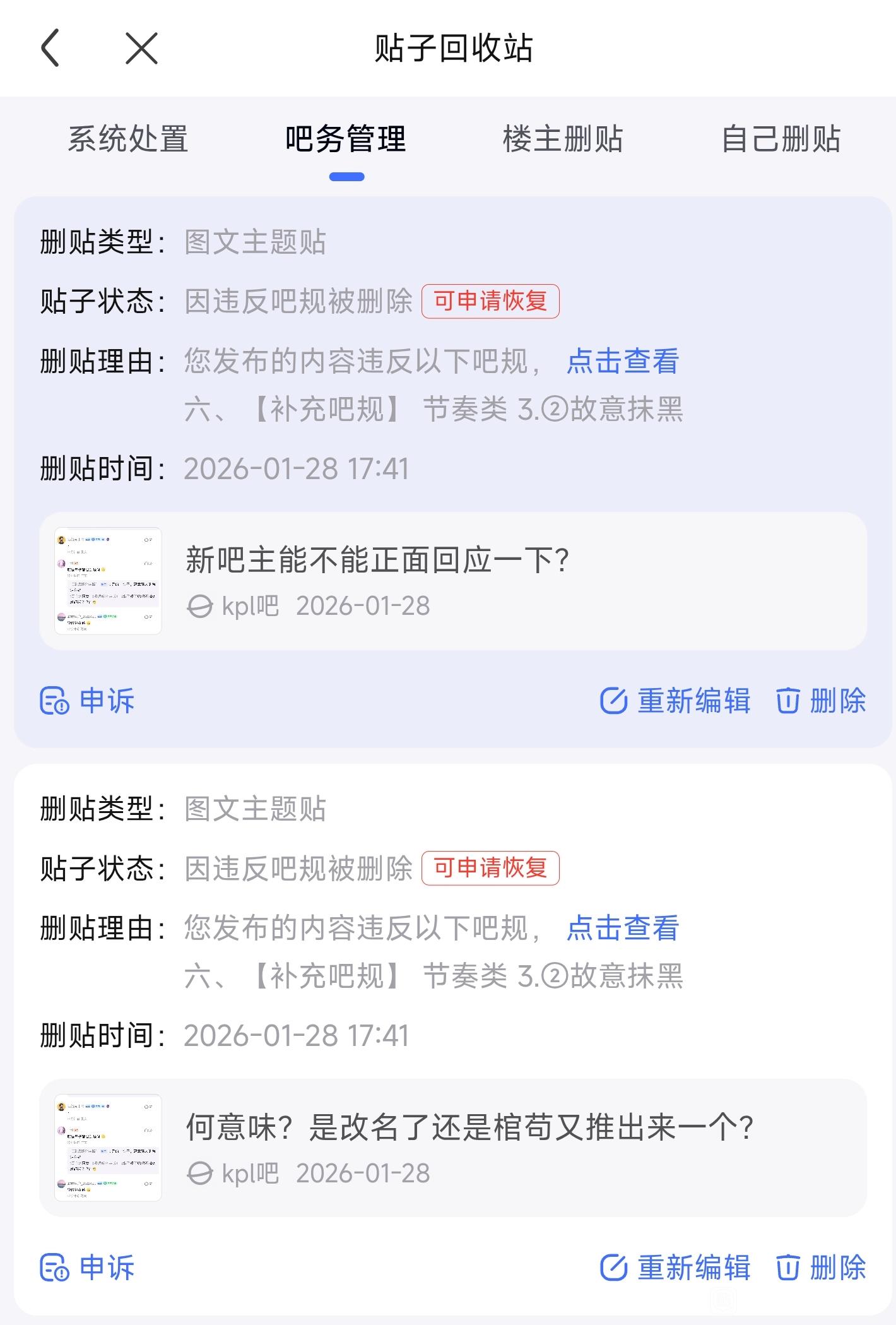Go back with the left arrow

pyautogui.click(x=50, y=48)
